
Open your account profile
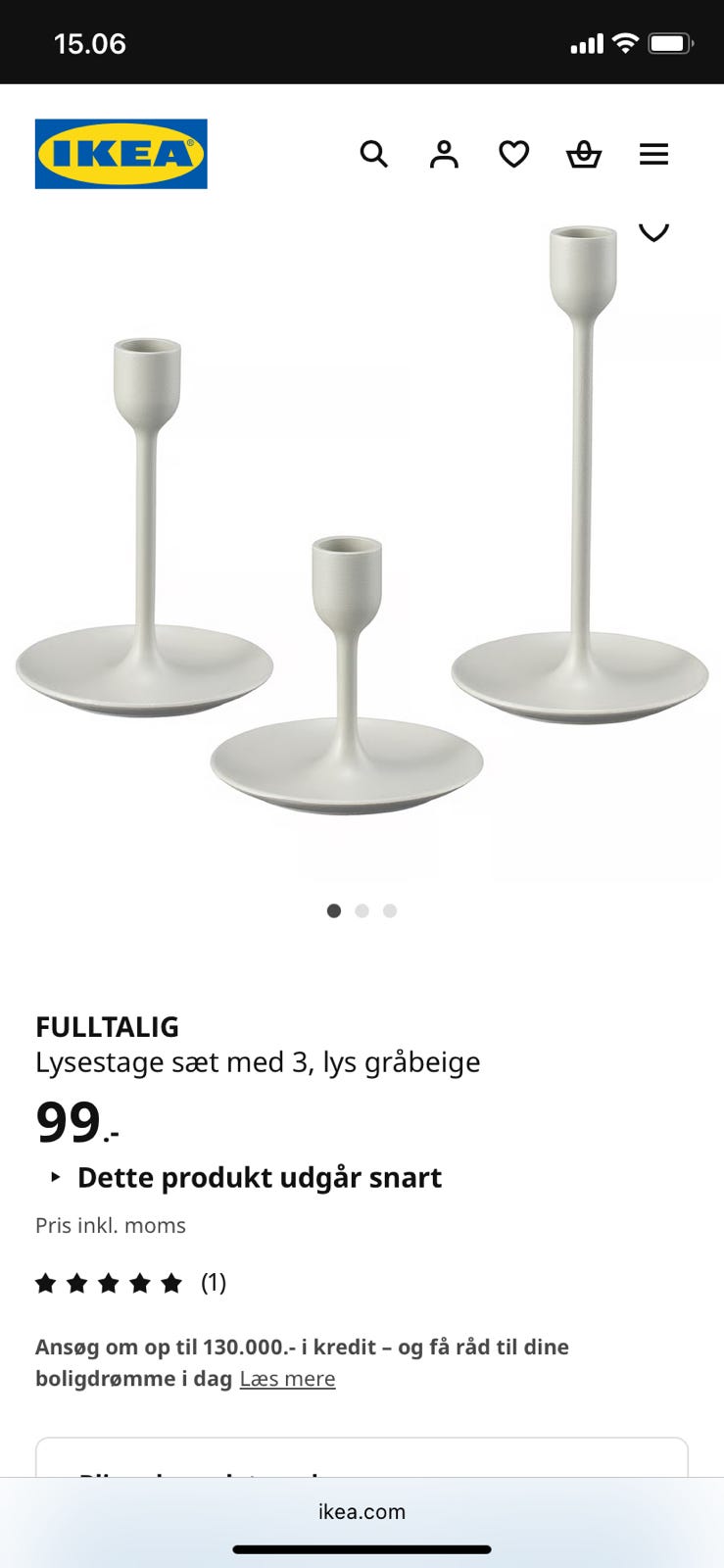click(x=444, y=154)
